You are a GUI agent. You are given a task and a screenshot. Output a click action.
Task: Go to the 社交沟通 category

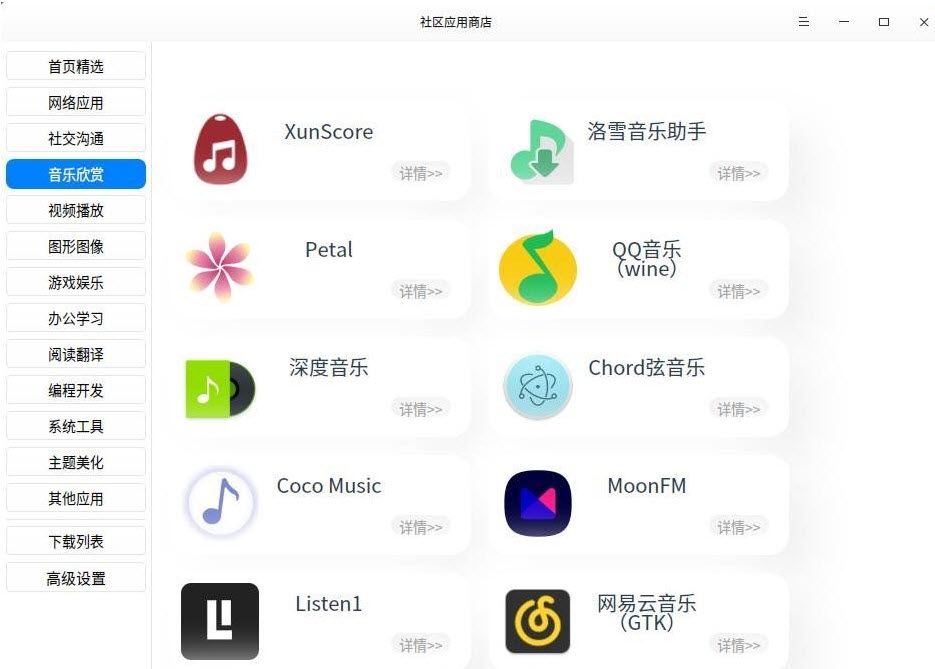click(x=76, y=139)
